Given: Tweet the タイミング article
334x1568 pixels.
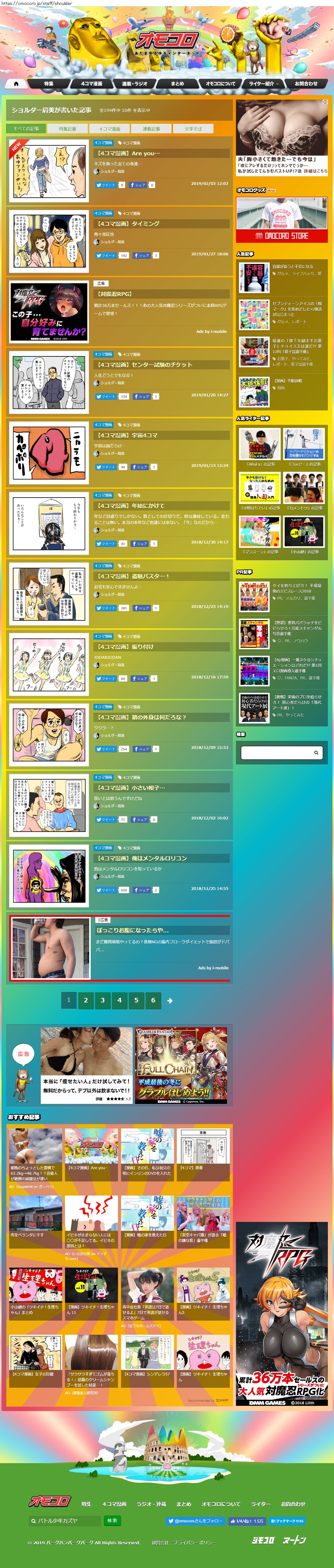Looking at the screenshot, I should pyautogui.click(x=106, y=256).
